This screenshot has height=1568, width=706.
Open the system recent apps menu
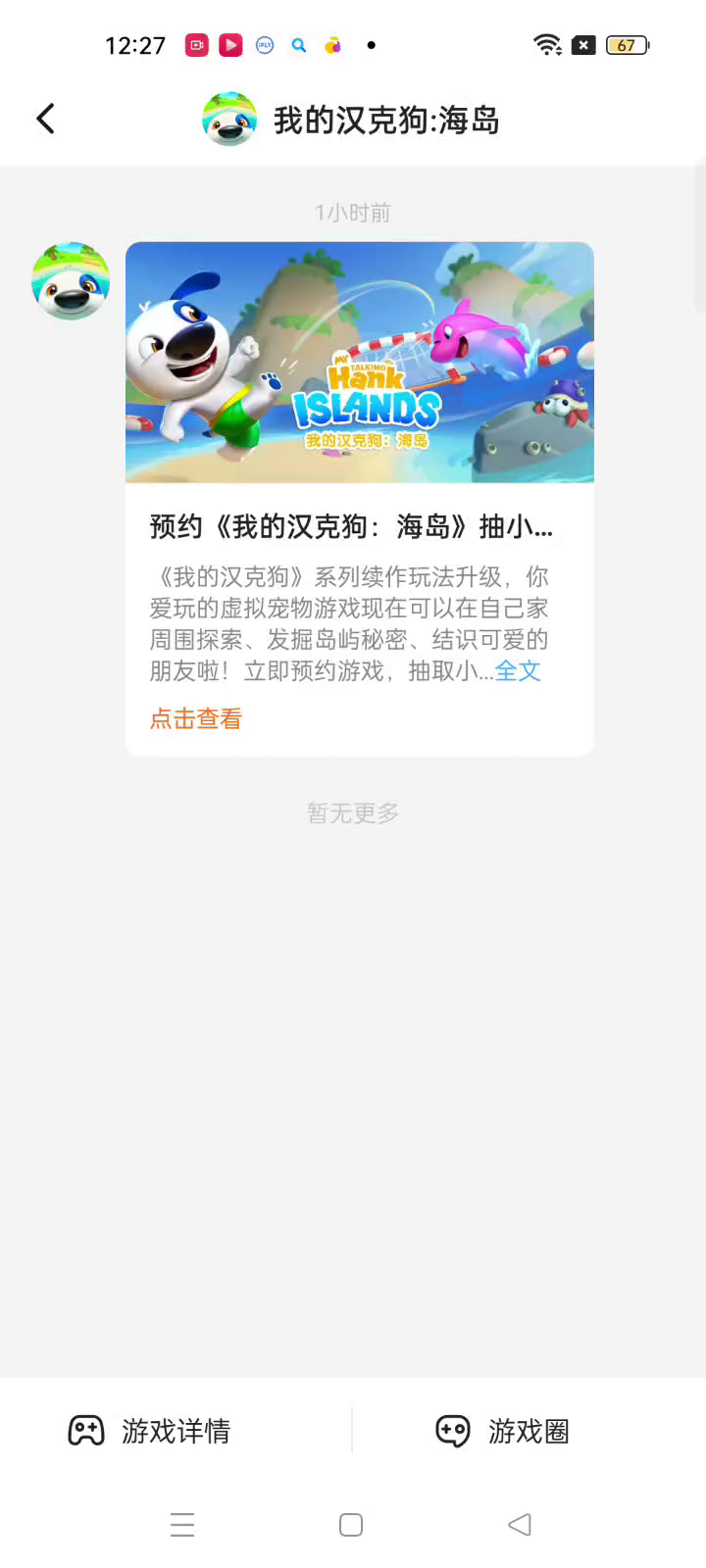point(182,1525)
